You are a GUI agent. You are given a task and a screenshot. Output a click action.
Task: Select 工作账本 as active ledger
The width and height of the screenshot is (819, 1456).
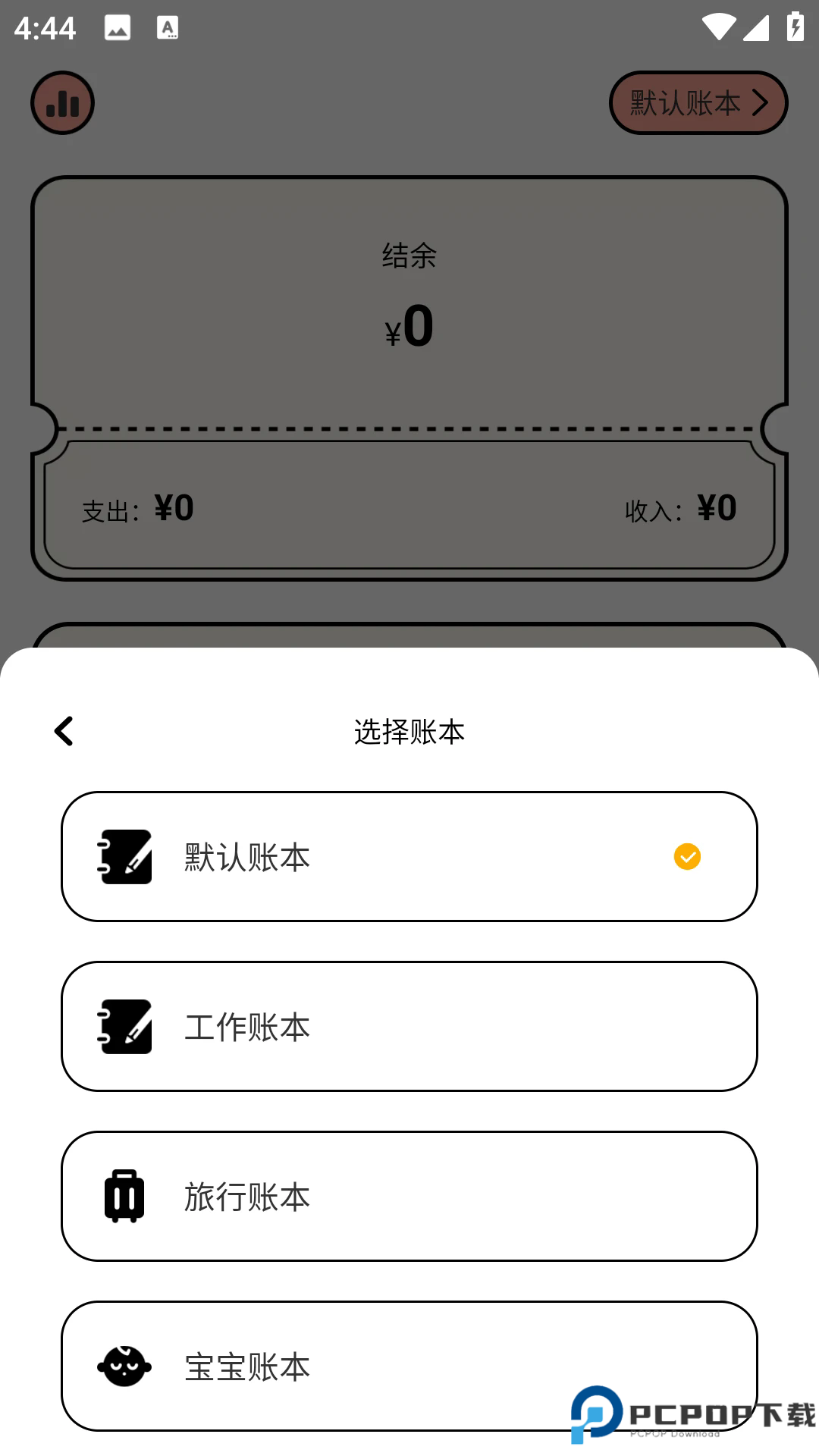pos(409,1027)
